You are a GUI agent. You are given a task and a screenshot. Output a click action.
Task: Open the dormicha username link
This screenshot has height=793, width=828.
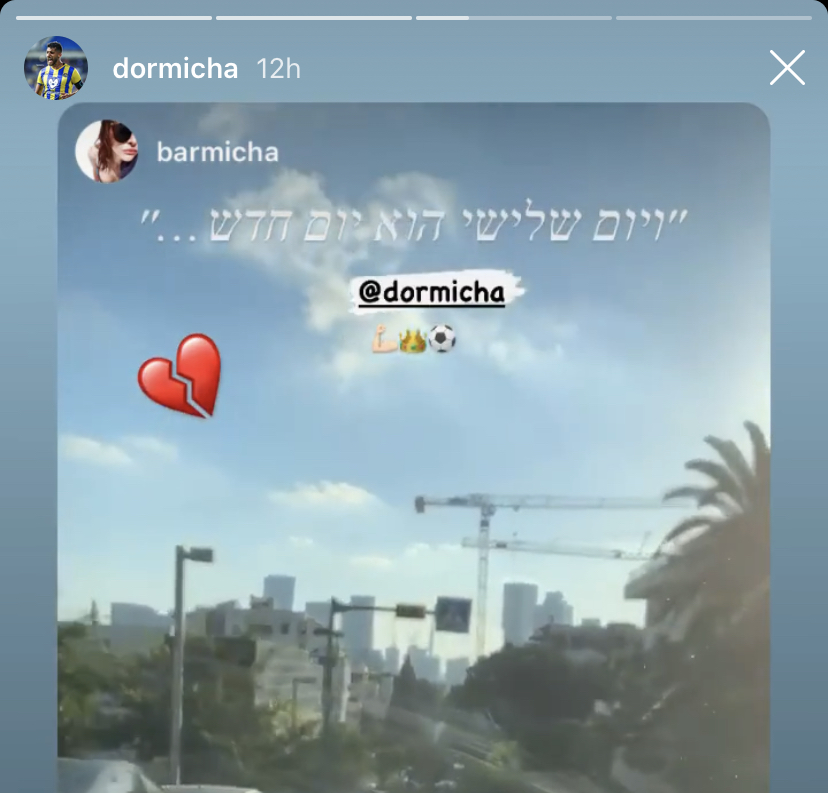pyautogui.click(x=175, y=69)
